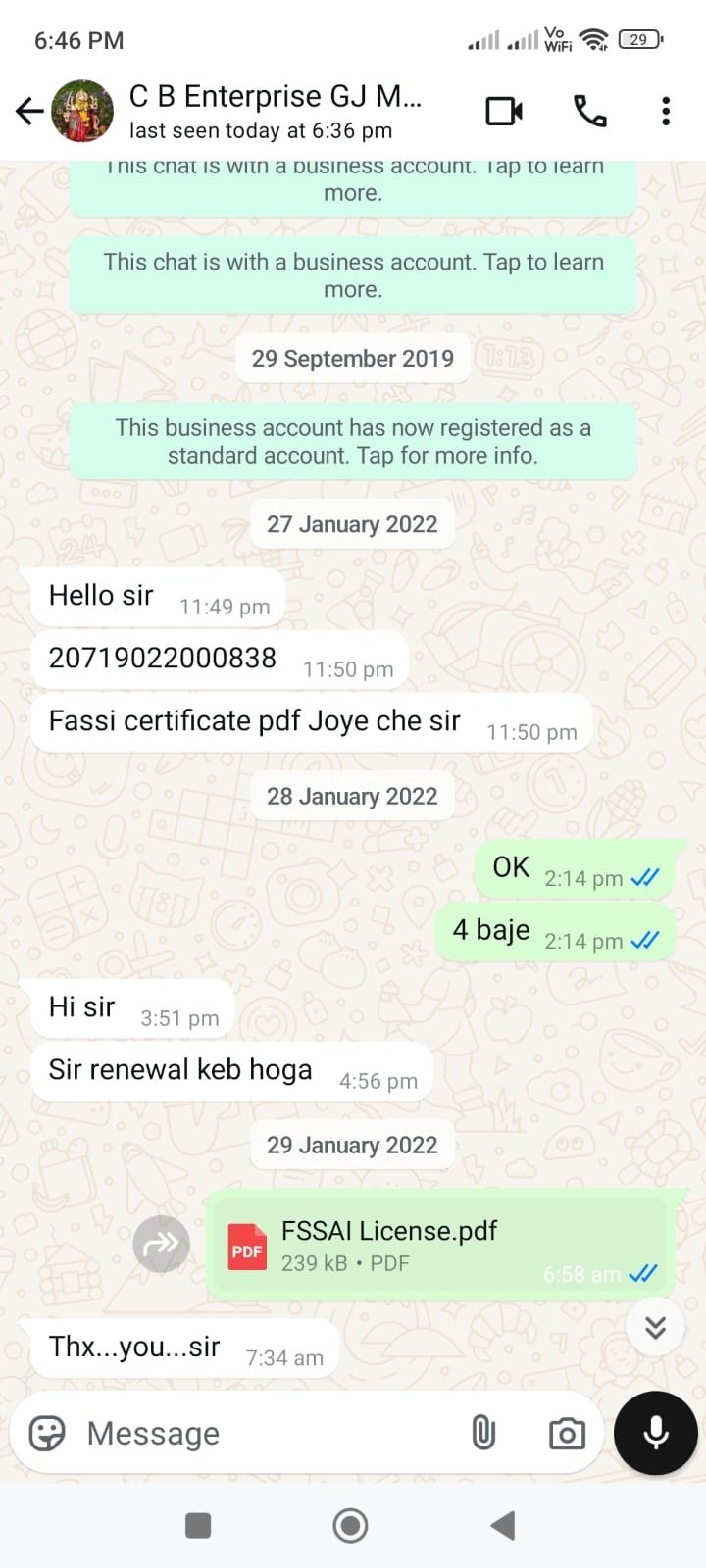Image resolution: width=706 pixels, height=1568 pixels.
Task: Forward the FSSAI License.pdf file
Action: 161,1245
